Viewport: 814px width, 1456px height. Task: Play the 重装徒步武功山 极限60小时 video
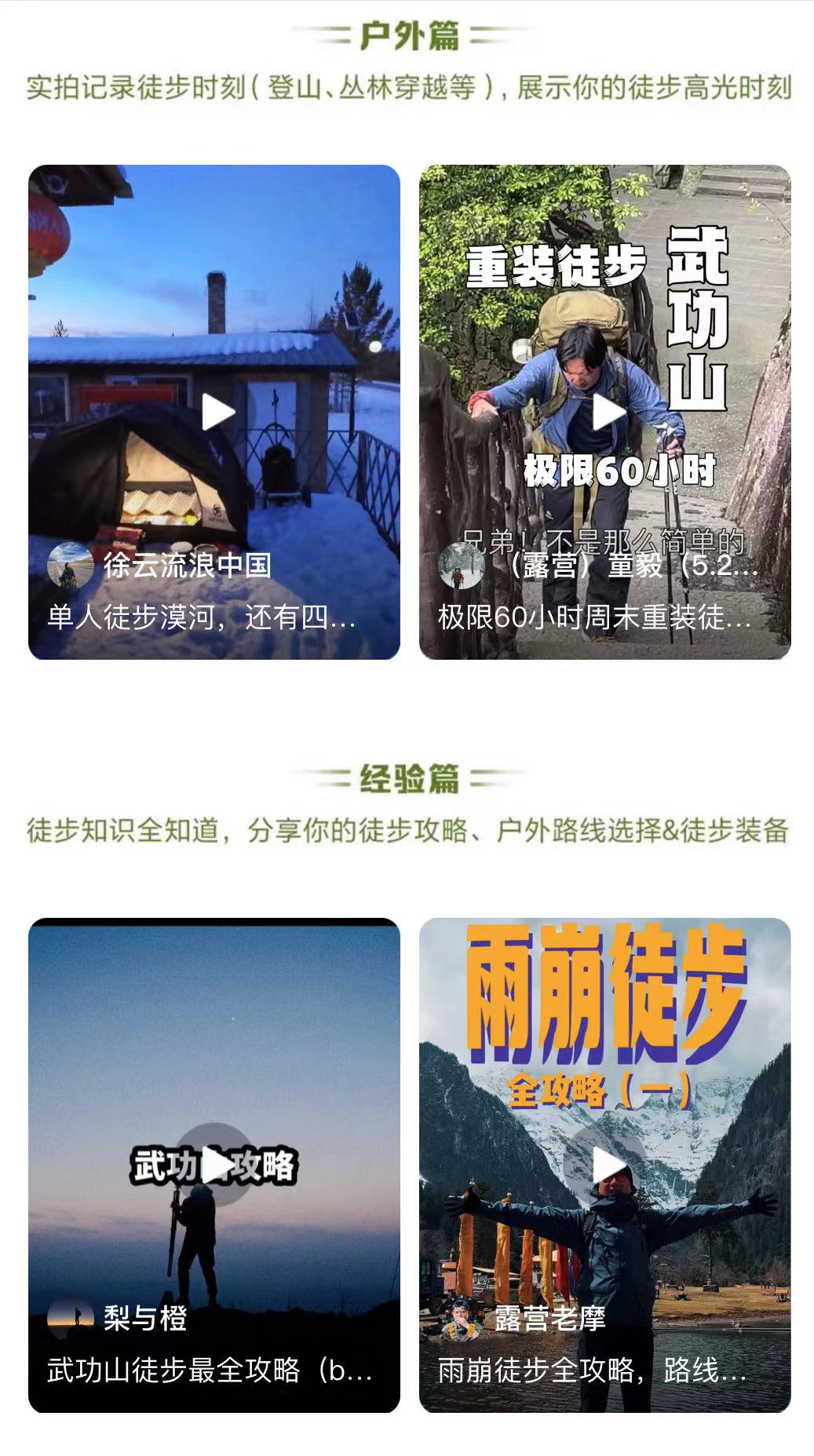pos(605,412)
